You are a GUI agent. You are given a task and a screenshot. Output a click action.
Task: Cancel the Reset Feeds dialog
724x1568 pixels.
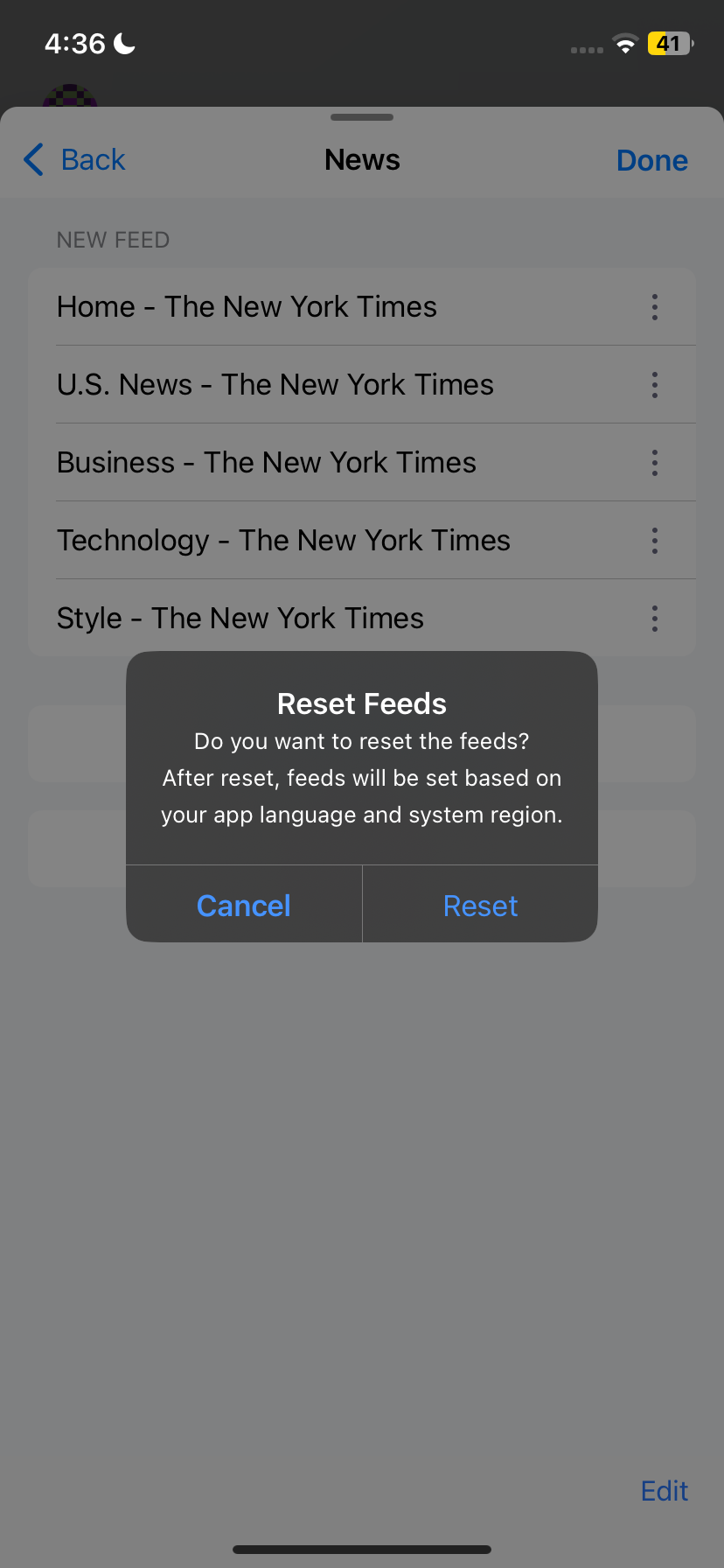(x=244, y=905)
